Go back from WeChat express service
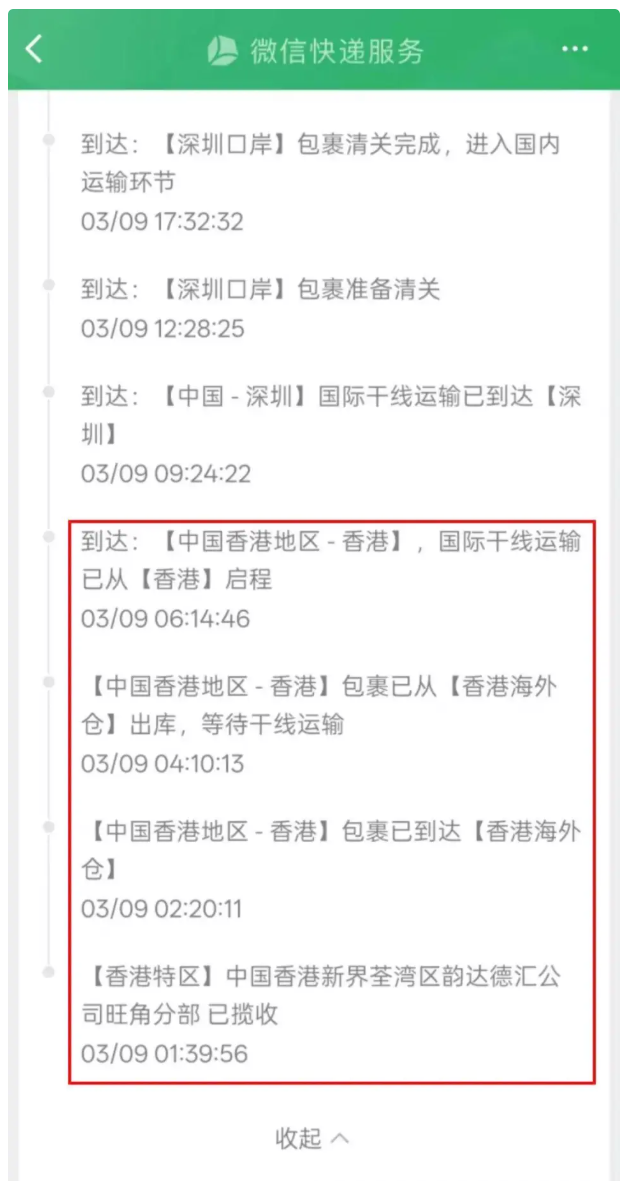Viewport: 628px width, 1181px height. pyautogui.click(x=35, y=49)
